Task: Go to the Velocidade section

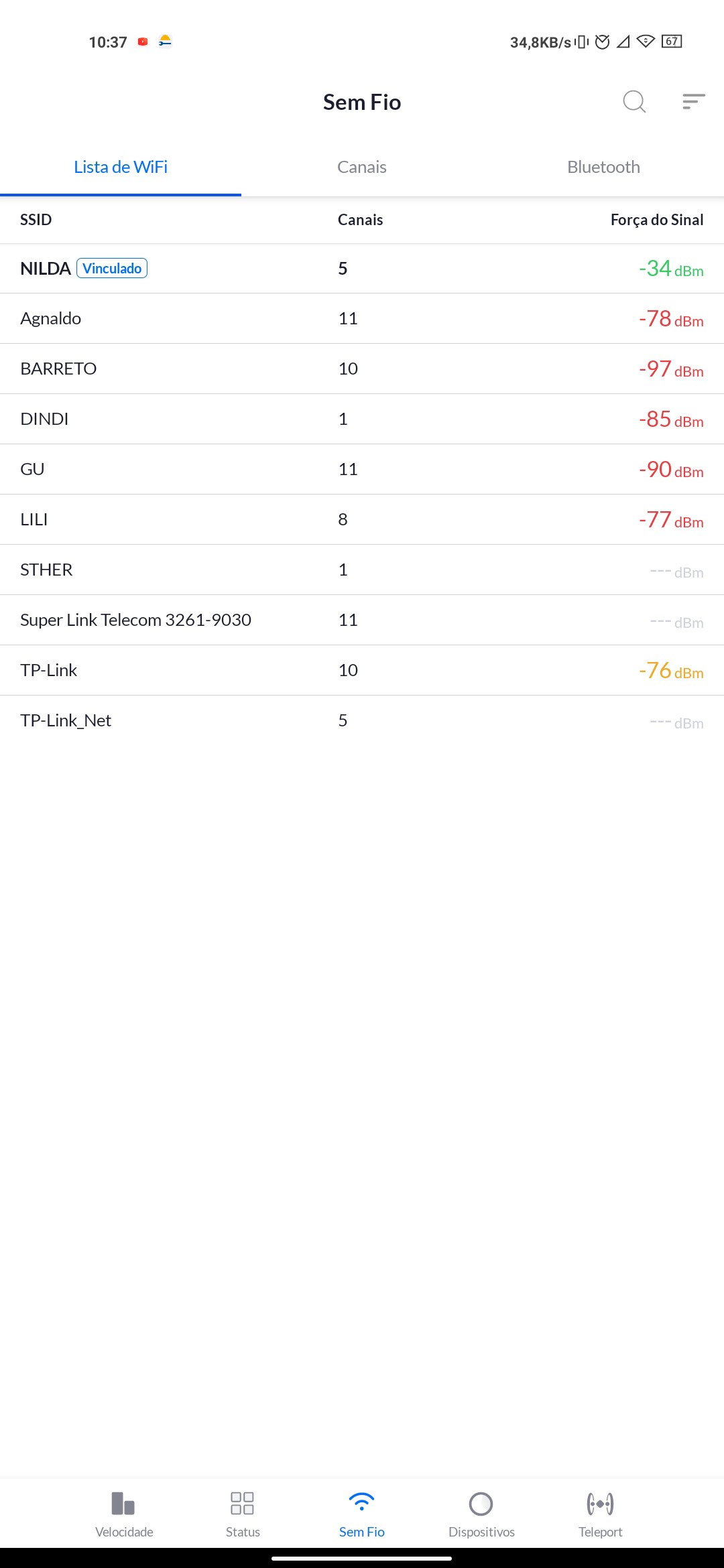Action: [x=124, y=1514]
